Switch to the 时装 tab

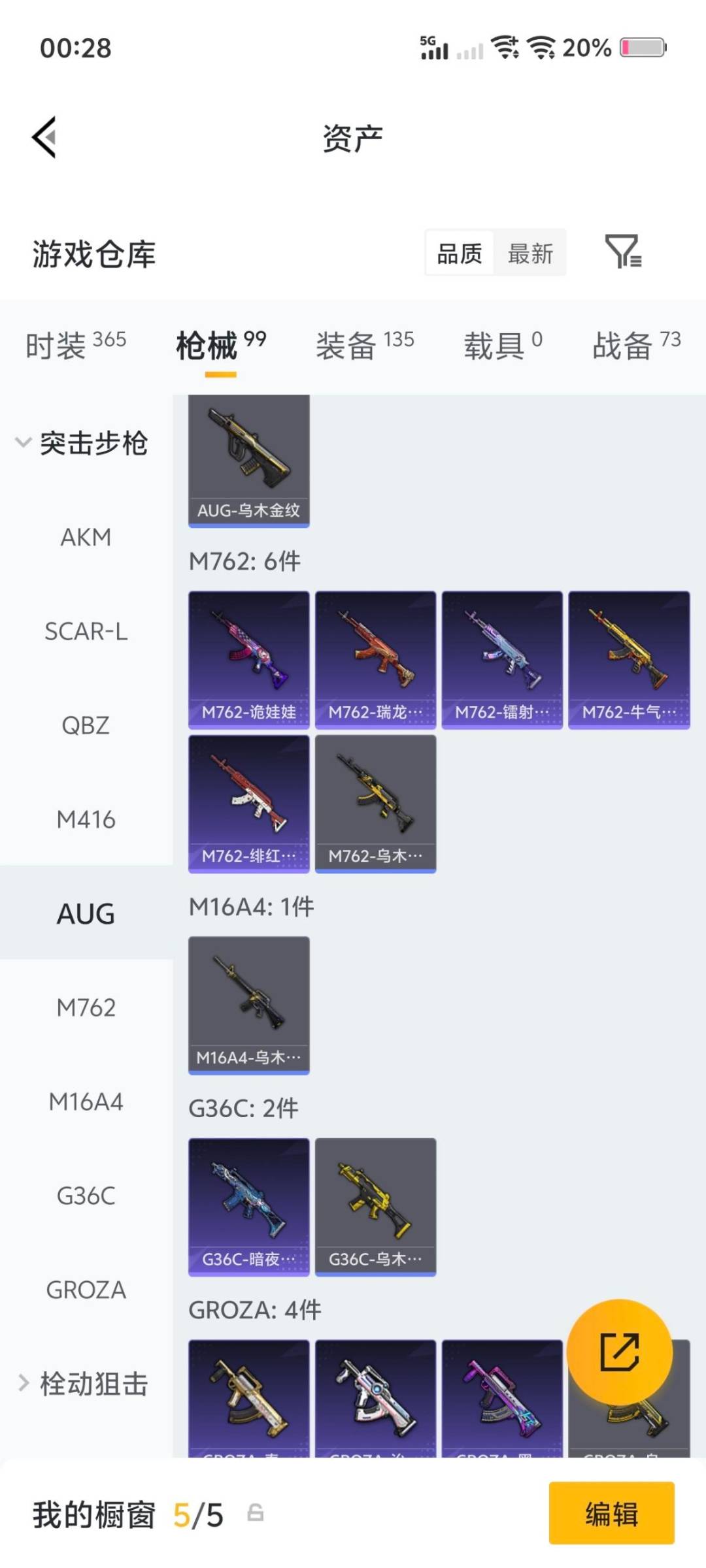[x=75, y=344]
